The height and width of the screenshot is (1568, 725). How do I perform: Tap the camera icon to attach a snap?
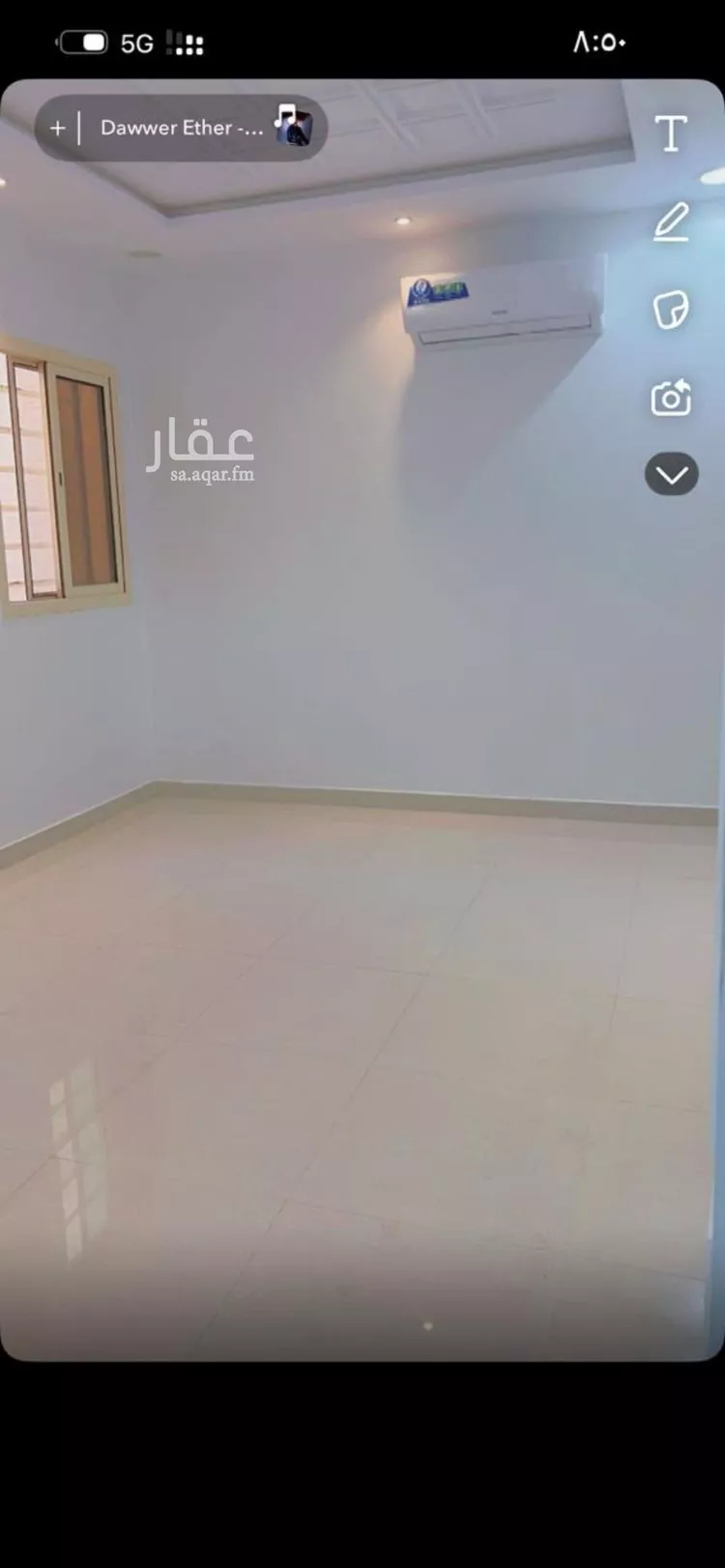[x=671, y=395]
